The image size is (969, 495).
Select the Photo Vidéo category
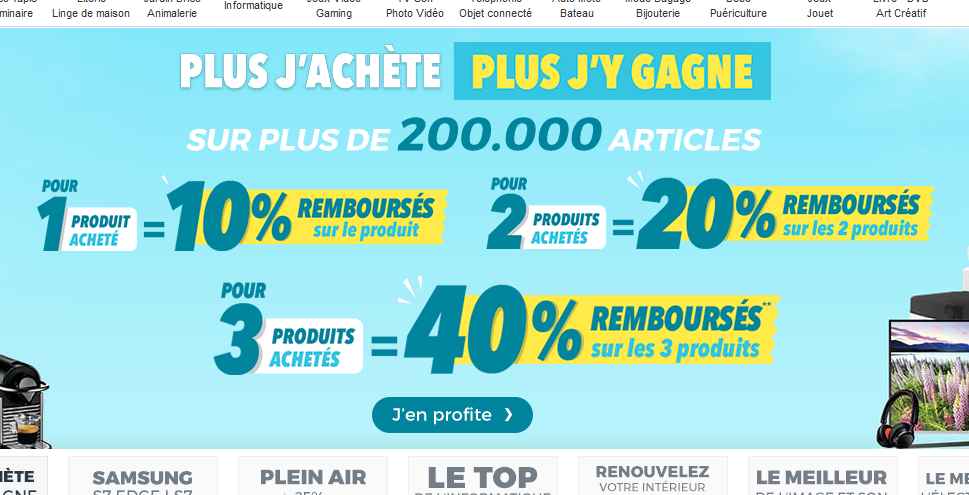pyautogui.click(x=415, y=13)
